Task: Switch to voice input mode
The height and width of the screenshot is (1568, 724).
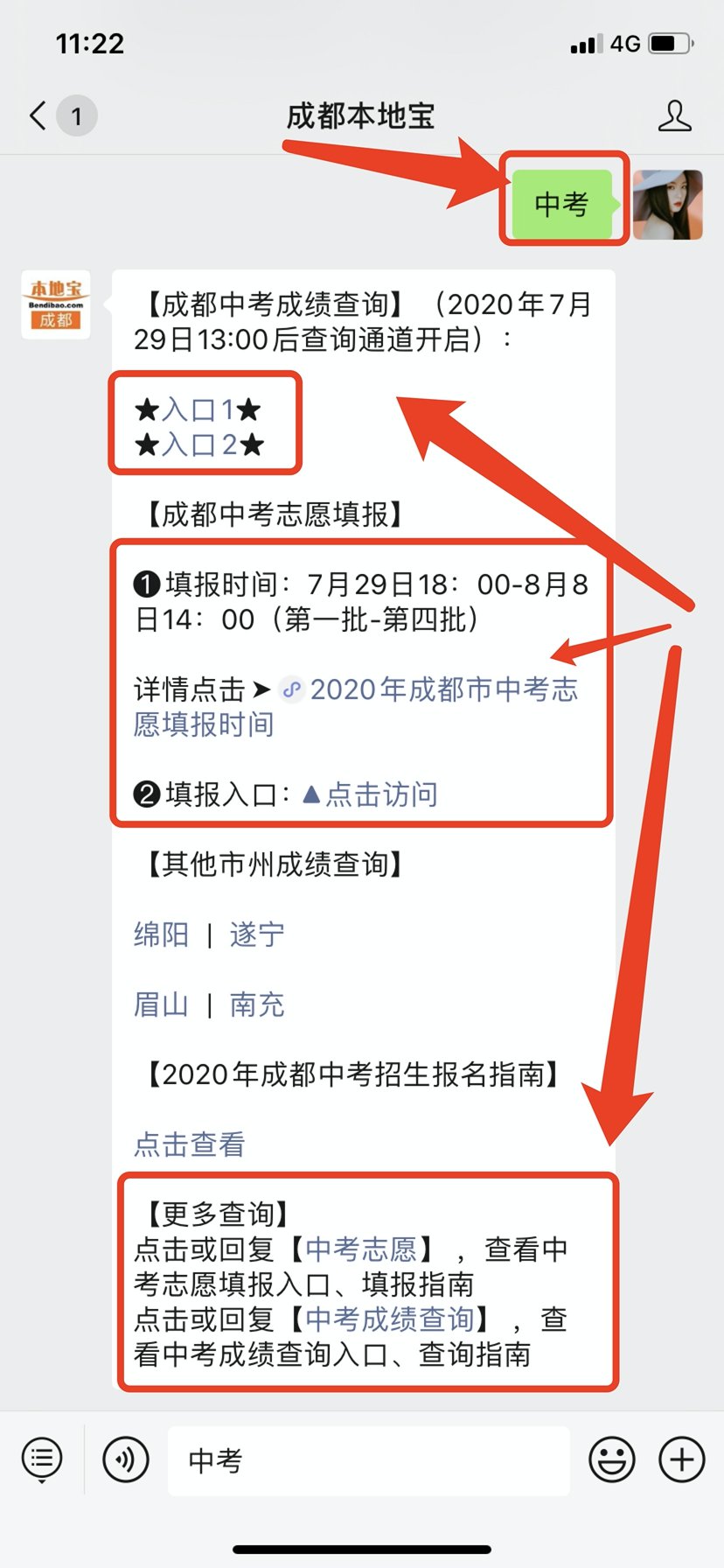Action: pos(125,1459)
